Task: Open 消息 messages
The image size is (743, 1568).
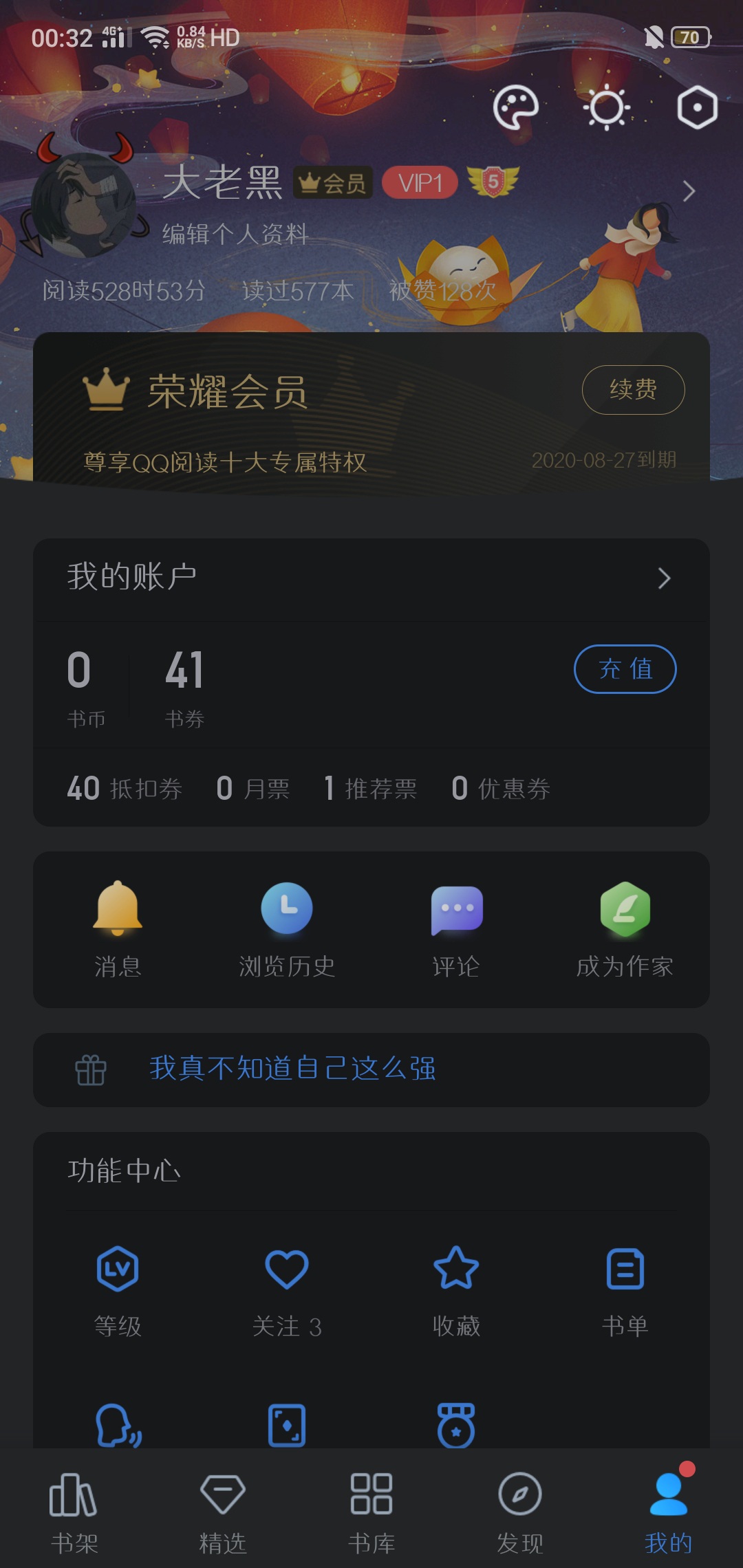Action: pyautogui.click(x=118, y=928)
